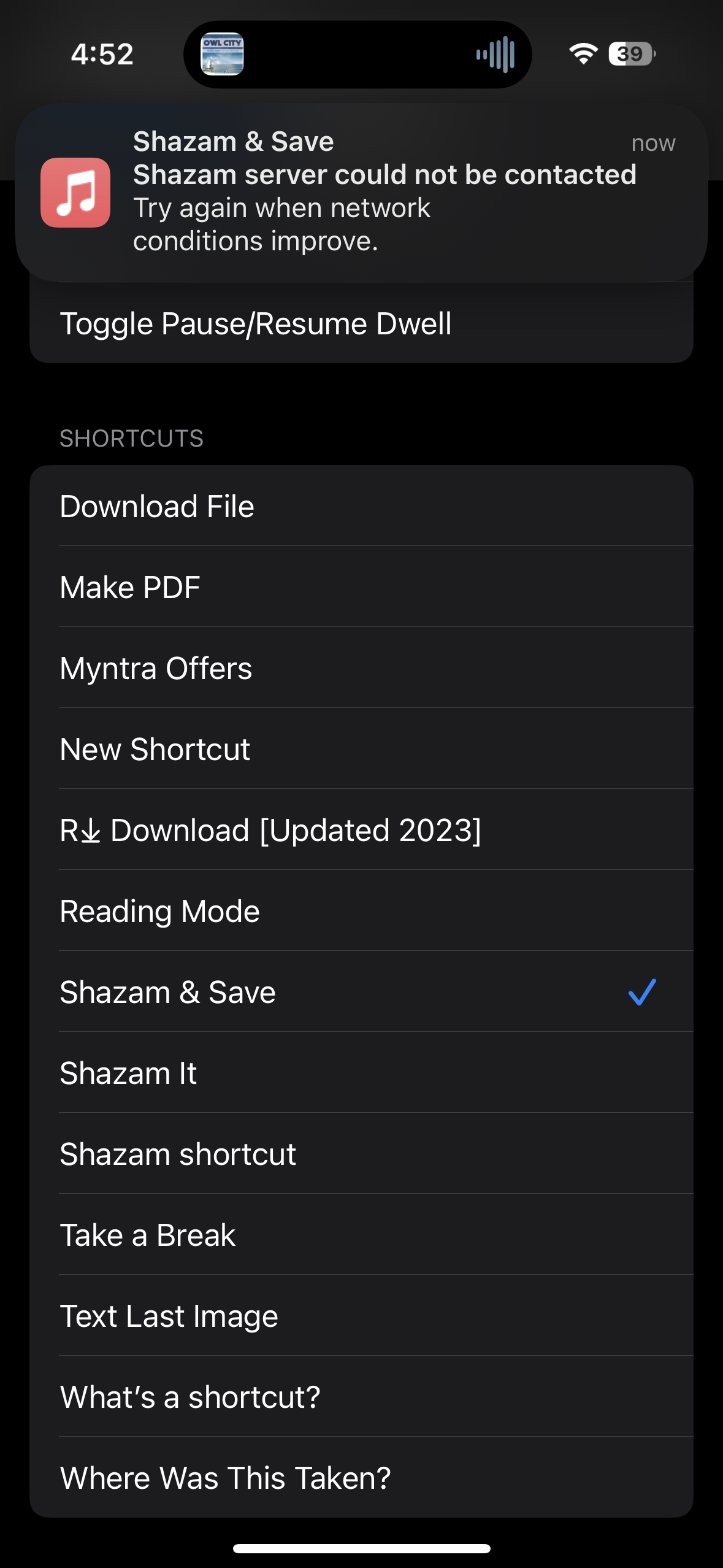Select the Reading Mode shortcut
This screenshot has width=723, height=1568.
coord(361,912)
